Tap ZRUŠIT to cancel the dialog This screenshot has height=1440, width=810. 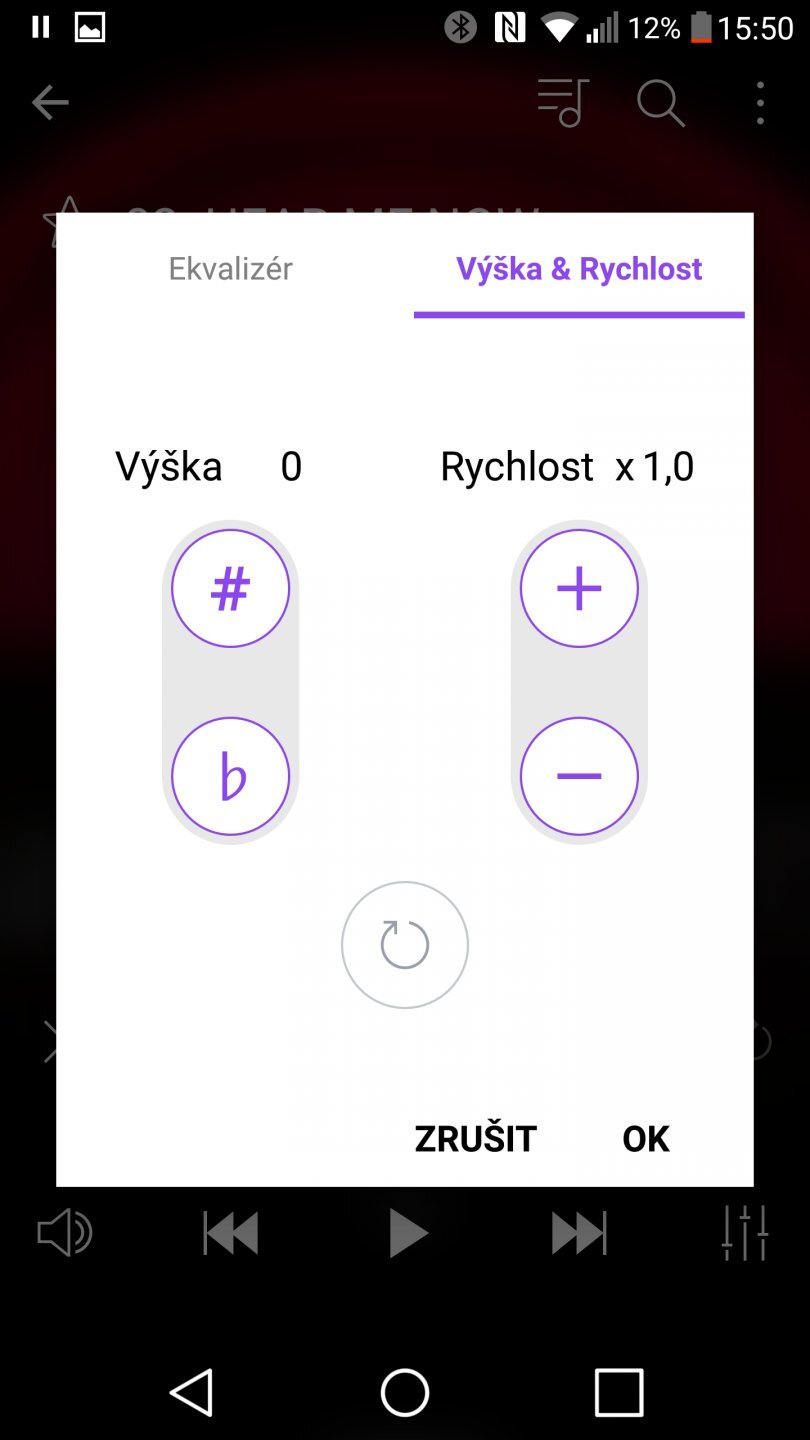476,1138
